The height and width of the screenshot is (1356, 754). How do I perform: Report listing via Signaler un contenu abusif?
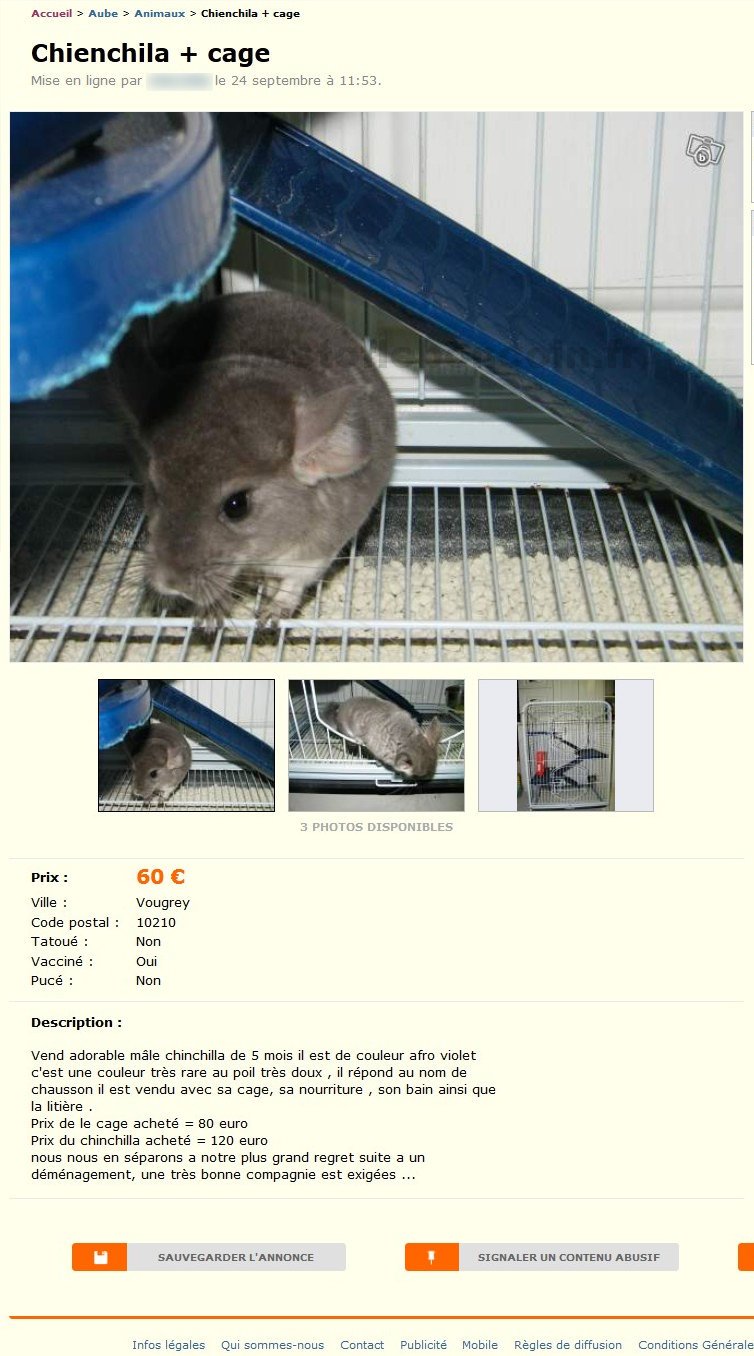541,1257
